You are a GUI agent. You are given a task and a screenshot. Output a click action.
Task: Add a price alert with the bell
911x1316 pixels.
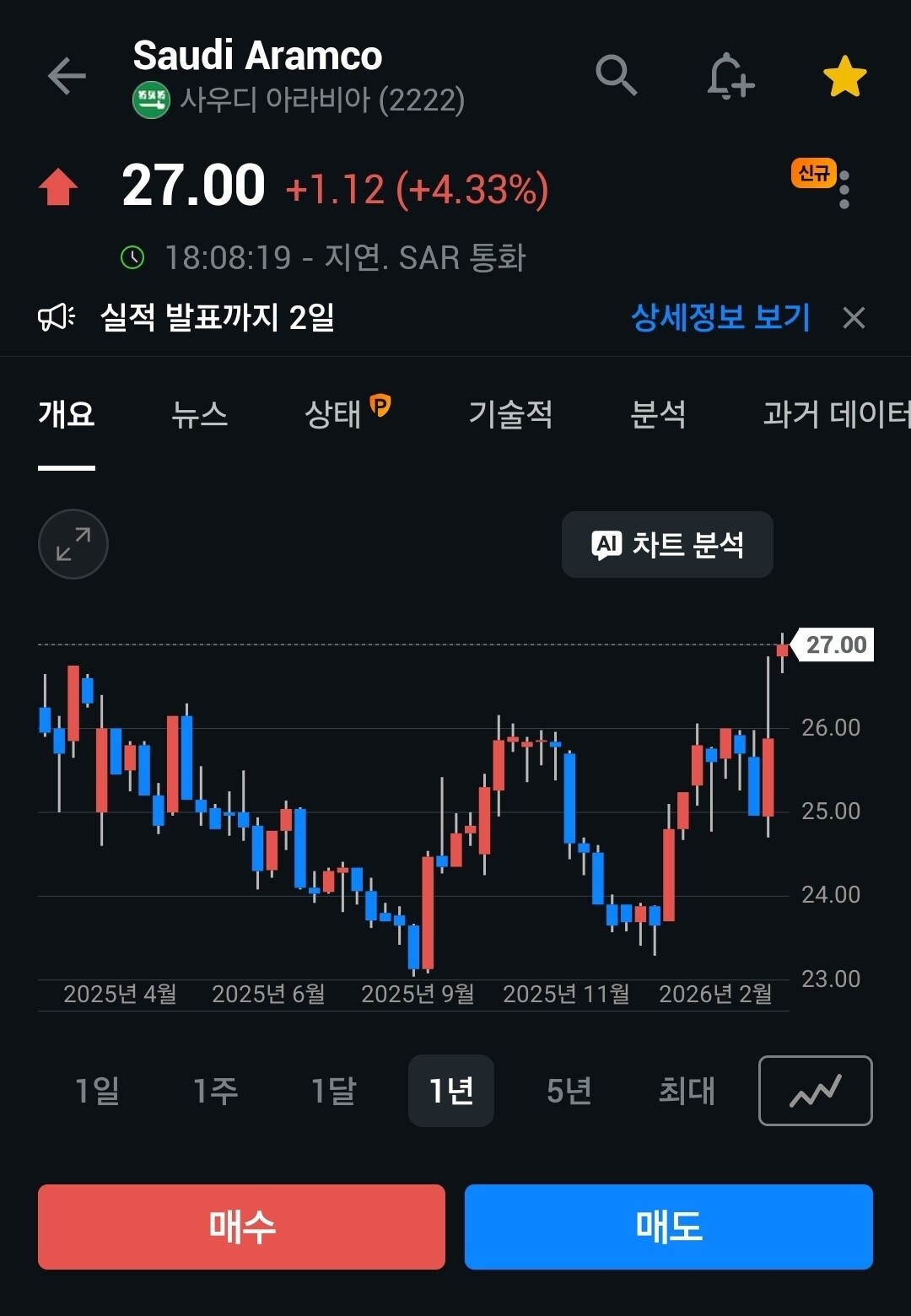point(730,77)
